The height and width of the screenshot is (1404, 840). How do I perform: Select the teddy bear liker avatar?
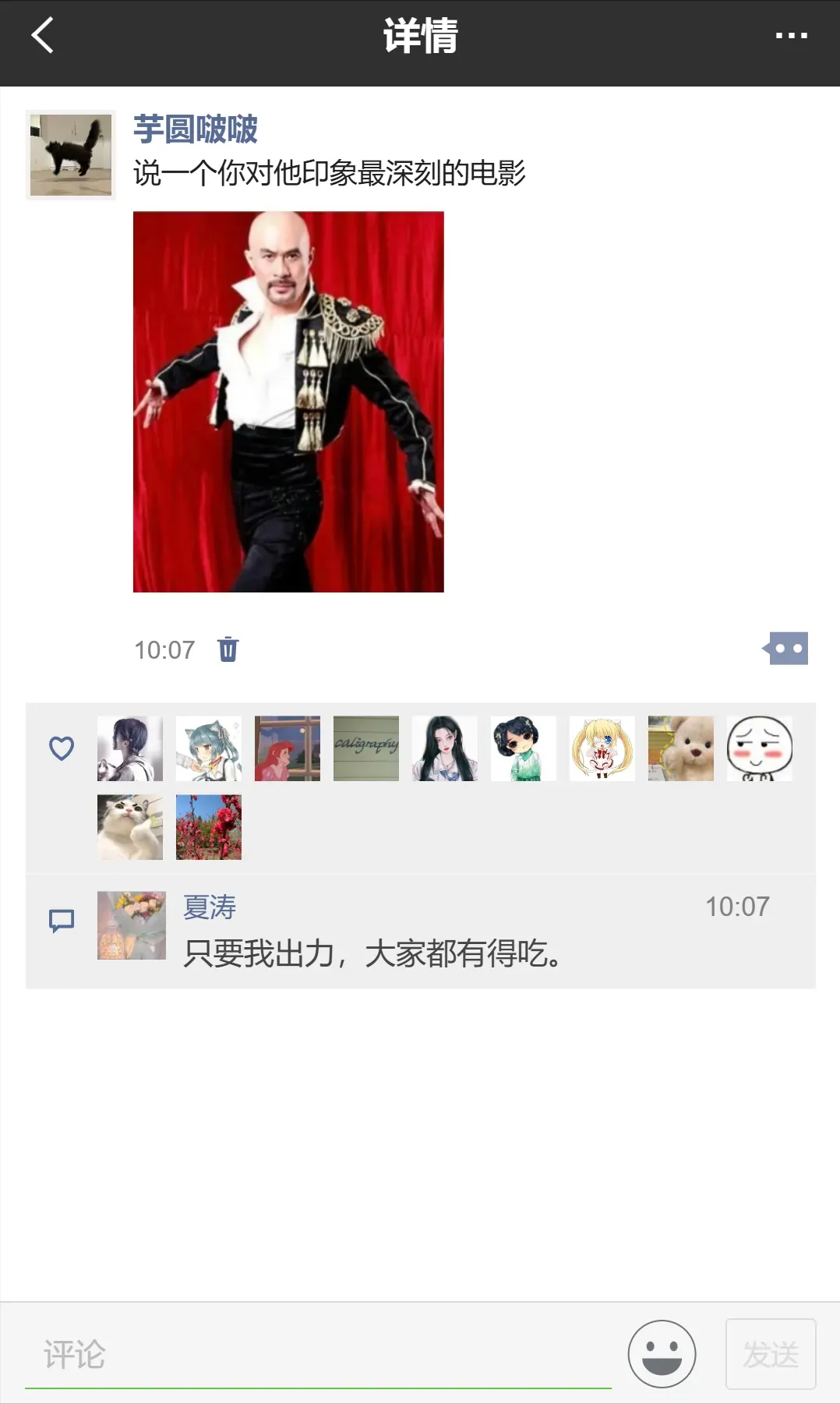(681, 748)
